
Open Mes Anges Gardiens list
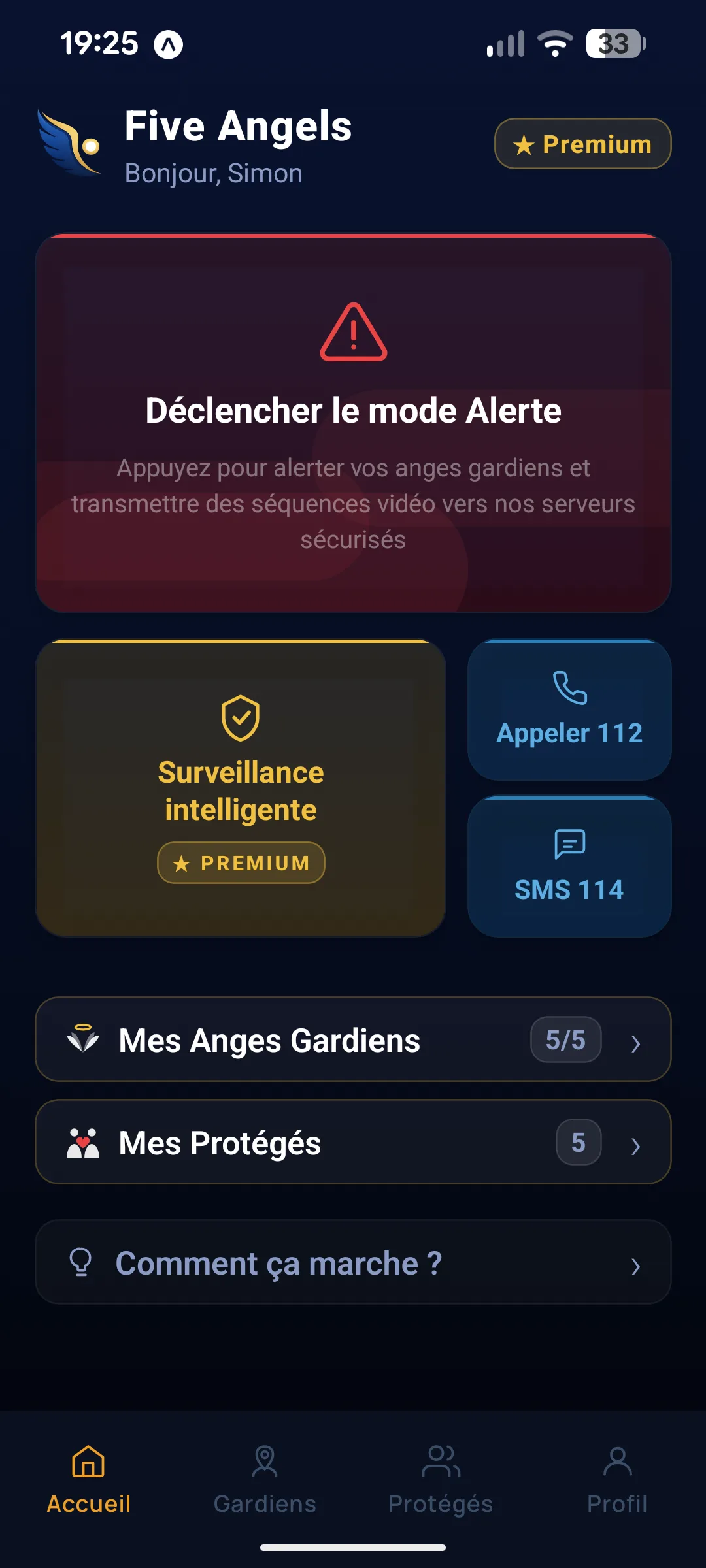coord(353,1039)
